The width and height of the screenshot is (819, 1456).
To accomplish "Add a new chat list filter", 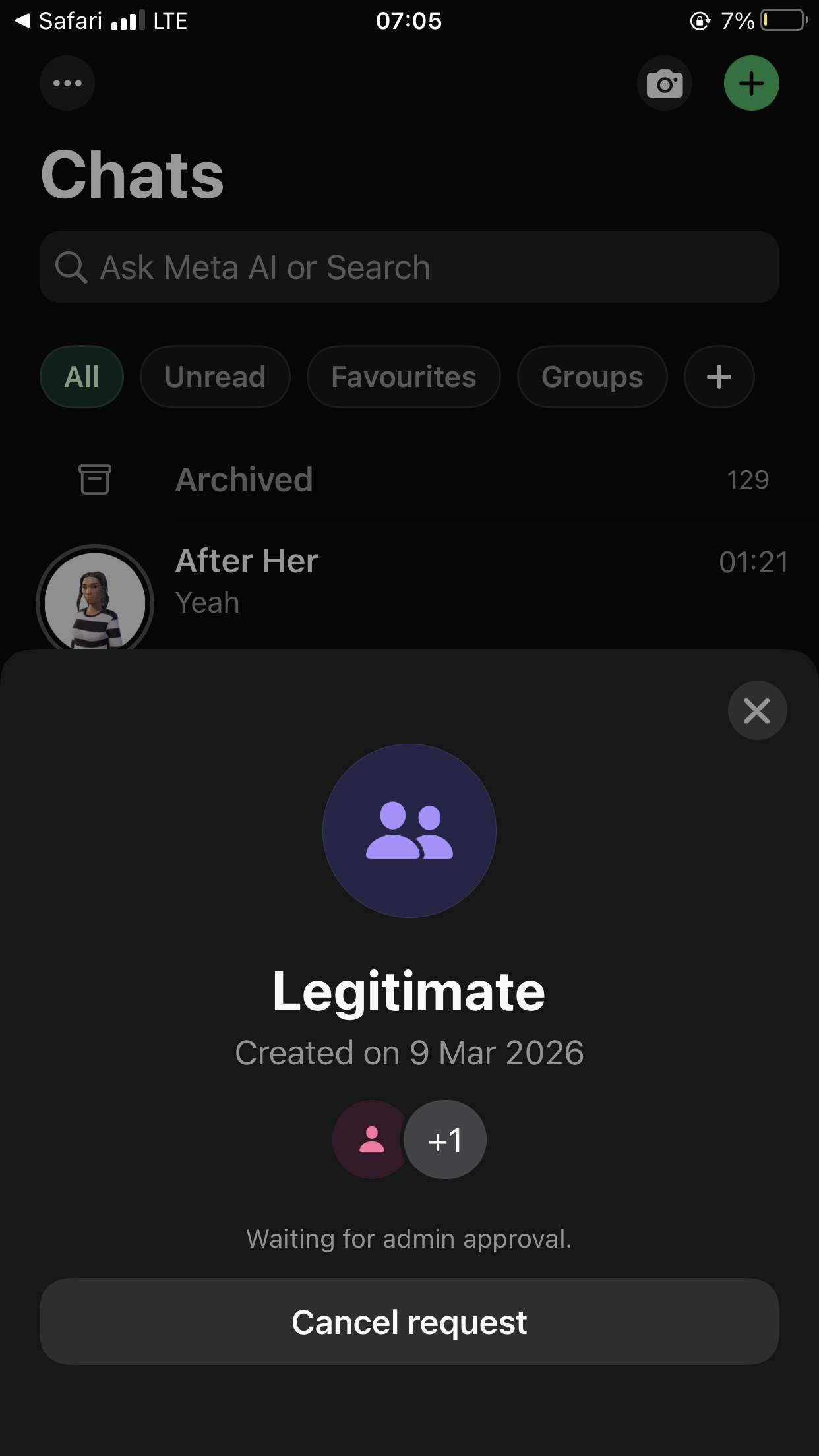I will [x=719, y=377].
